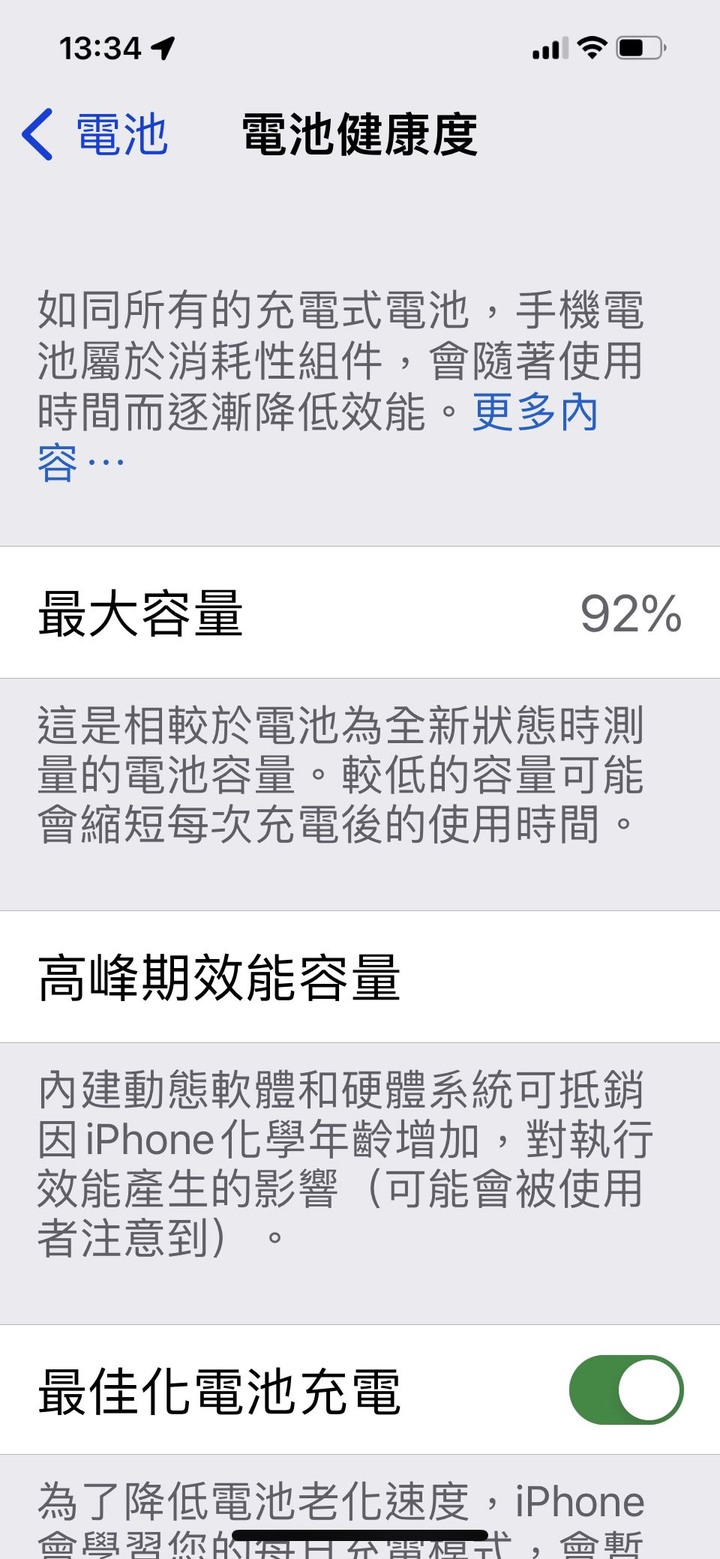Go back to the 電池 settings page
This screenshot has width=720, height=1559.
tap(95, 135)
